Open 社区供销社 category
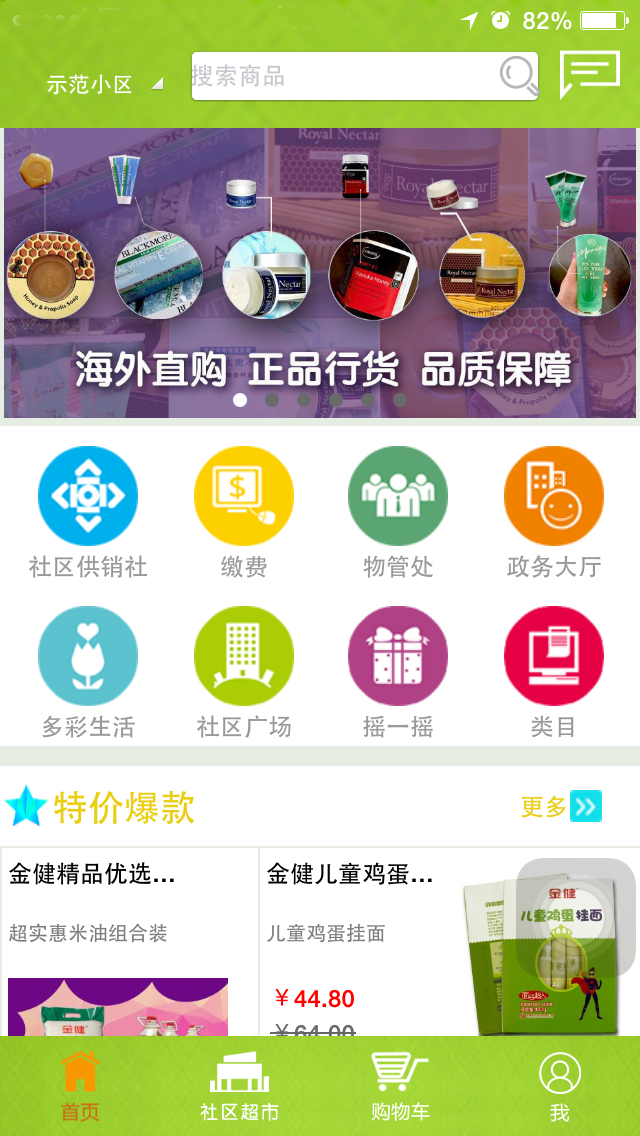Screen dimensions: 640x1136 click(x=88, y=512)
